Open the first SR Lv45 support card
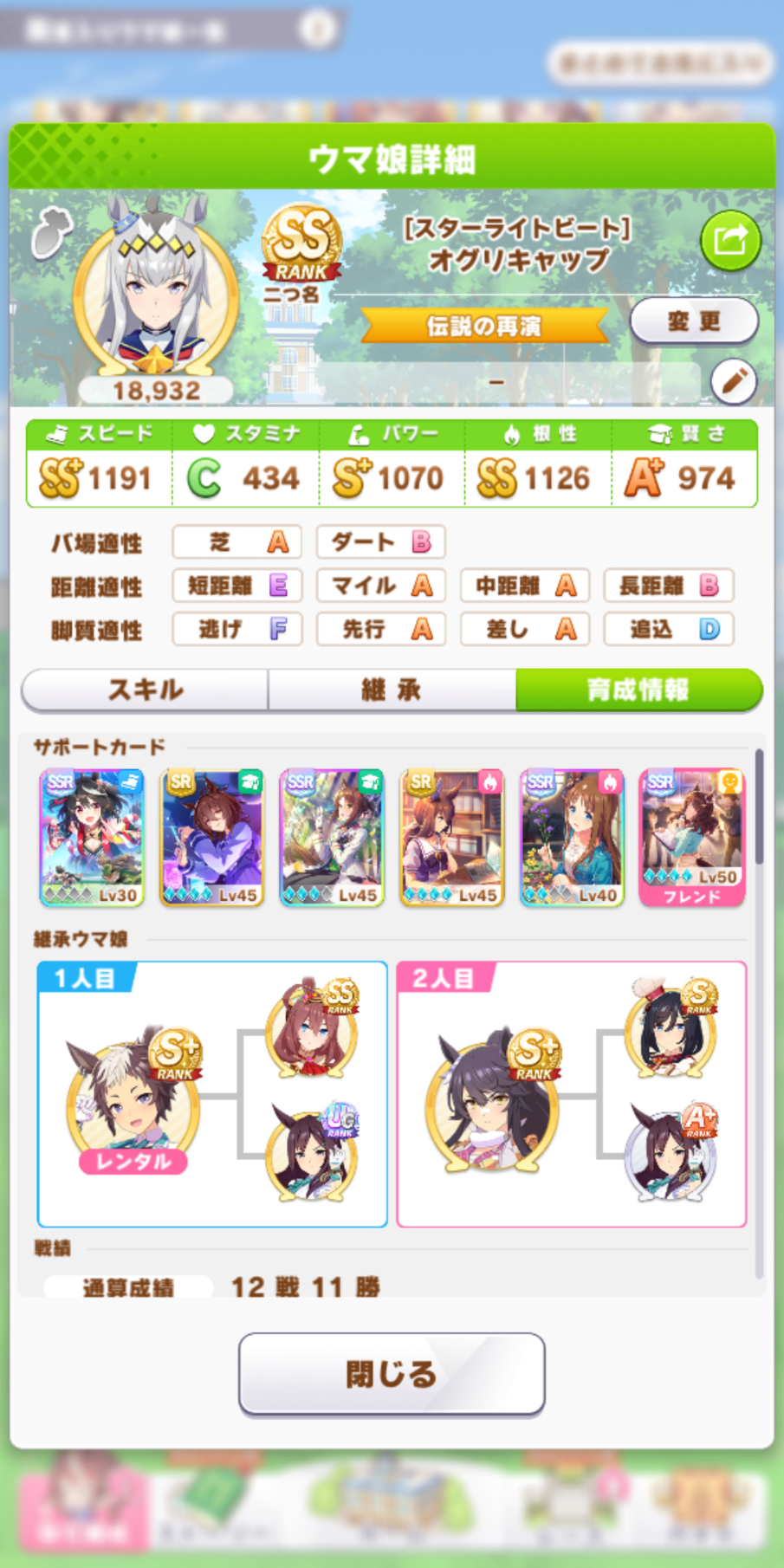 pos(212,838)
